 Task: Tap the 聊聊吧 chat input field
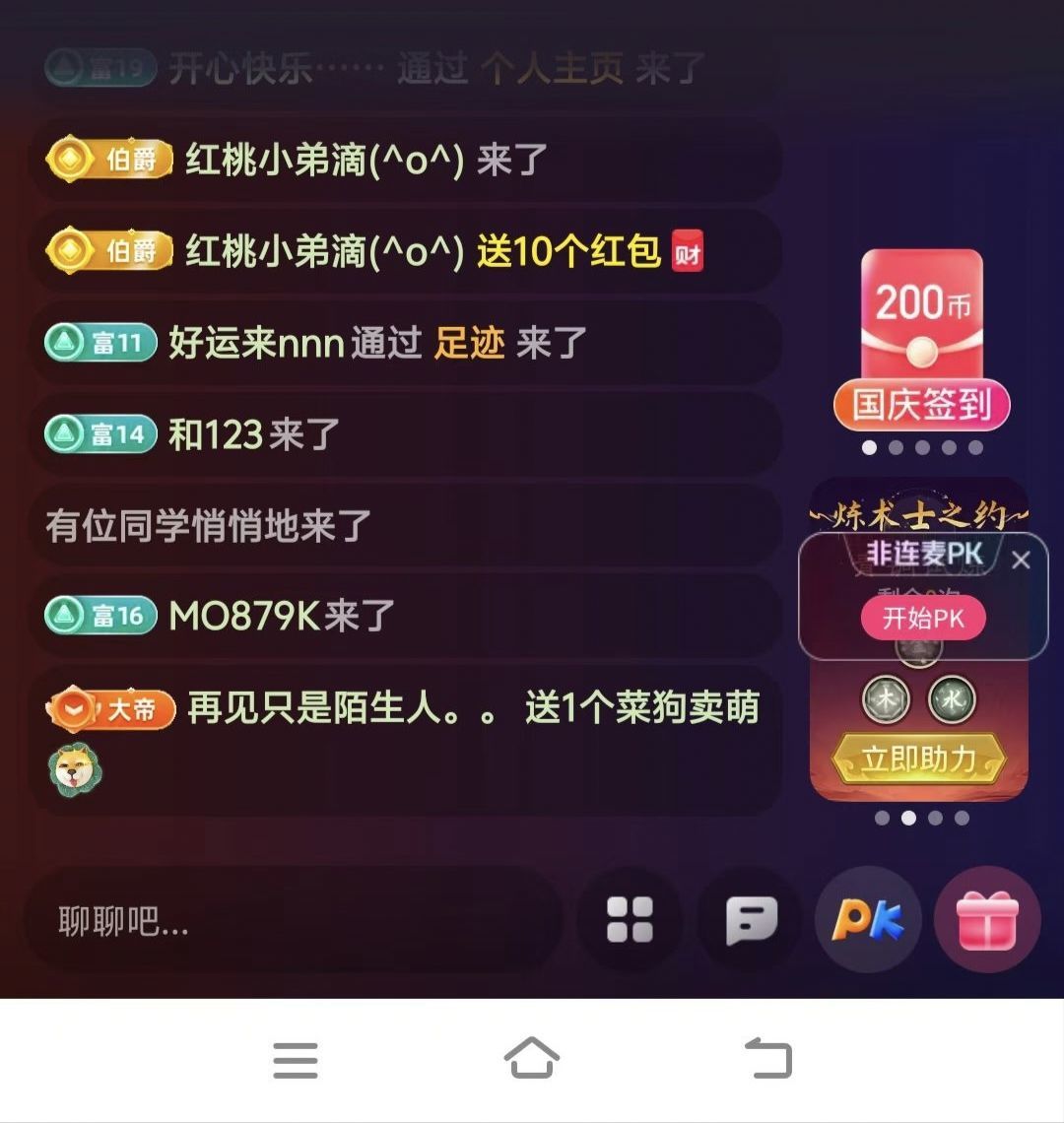(x=292, y=922)
